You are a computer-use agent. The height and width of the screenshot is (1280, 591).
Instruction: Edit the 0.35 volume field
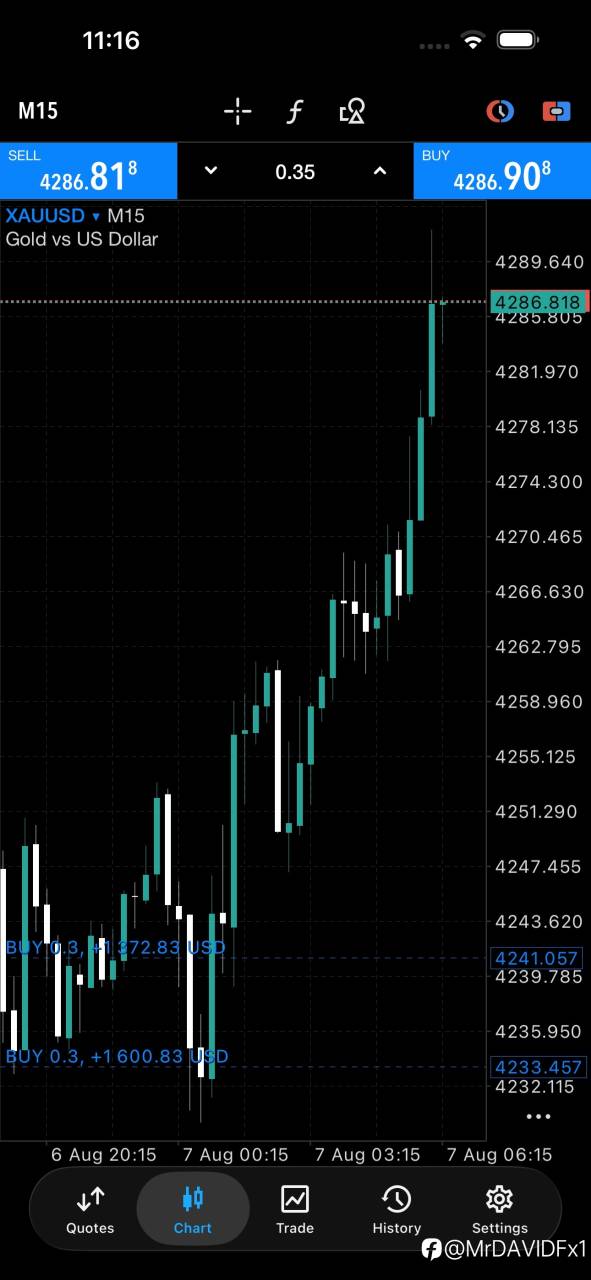295,172
